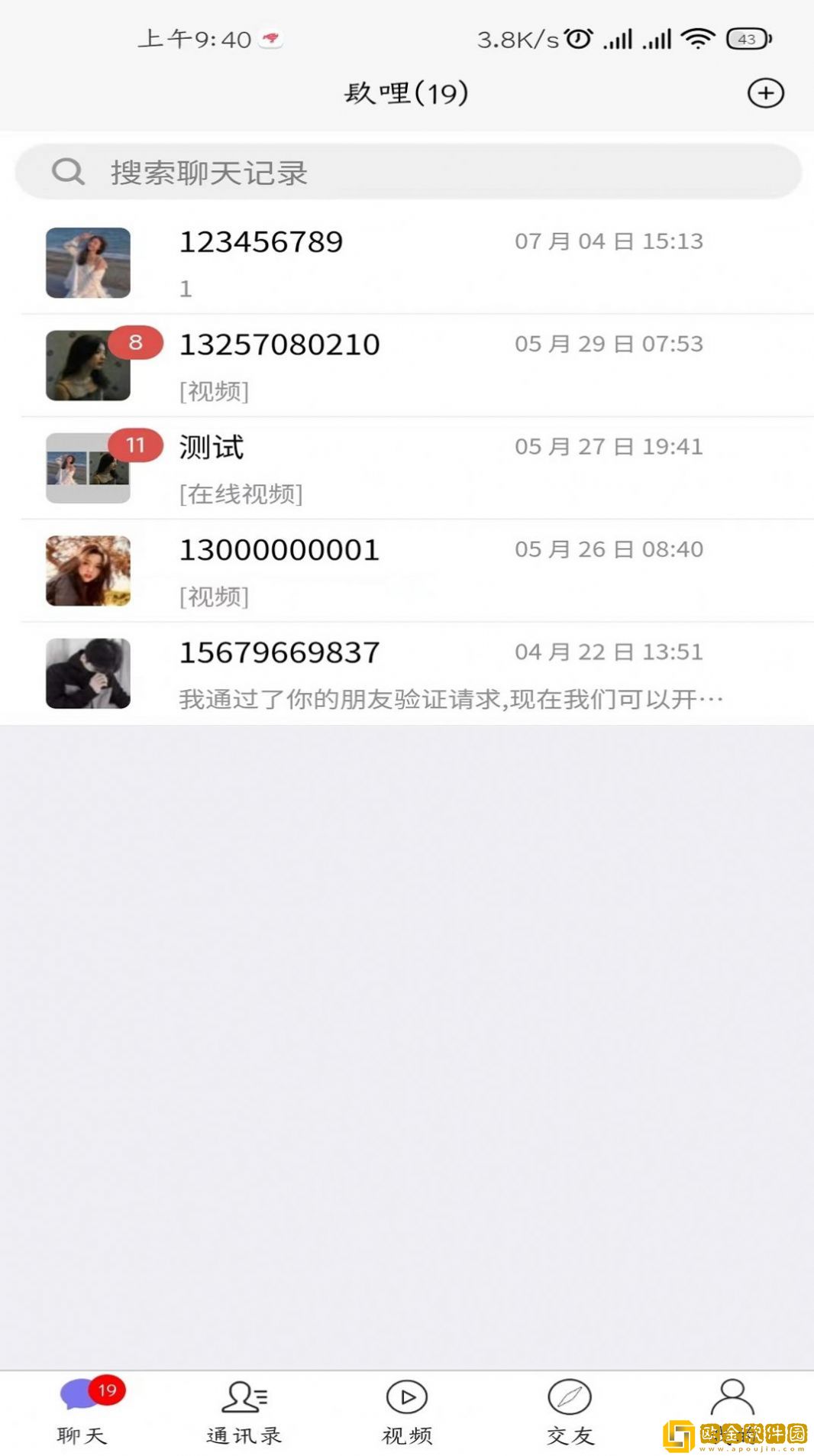814x1456 pixels.
Task: Switch to the 视频 tab
Action: (407, 1412)
